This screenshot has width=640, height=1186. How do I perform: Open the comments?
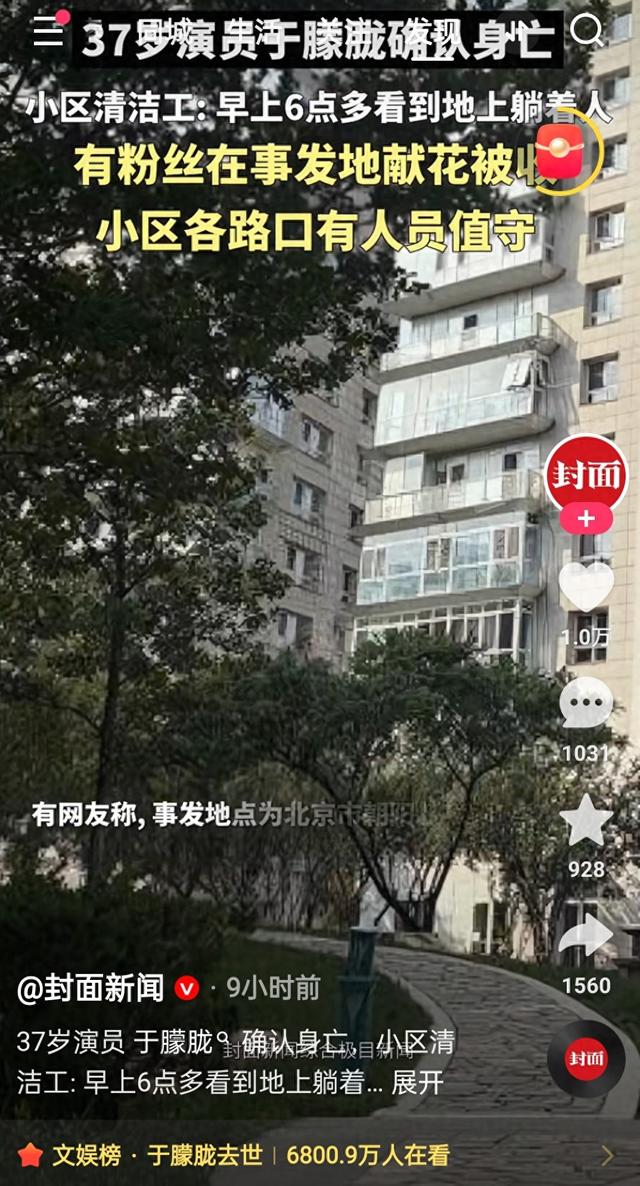click(x=586, y=703)
